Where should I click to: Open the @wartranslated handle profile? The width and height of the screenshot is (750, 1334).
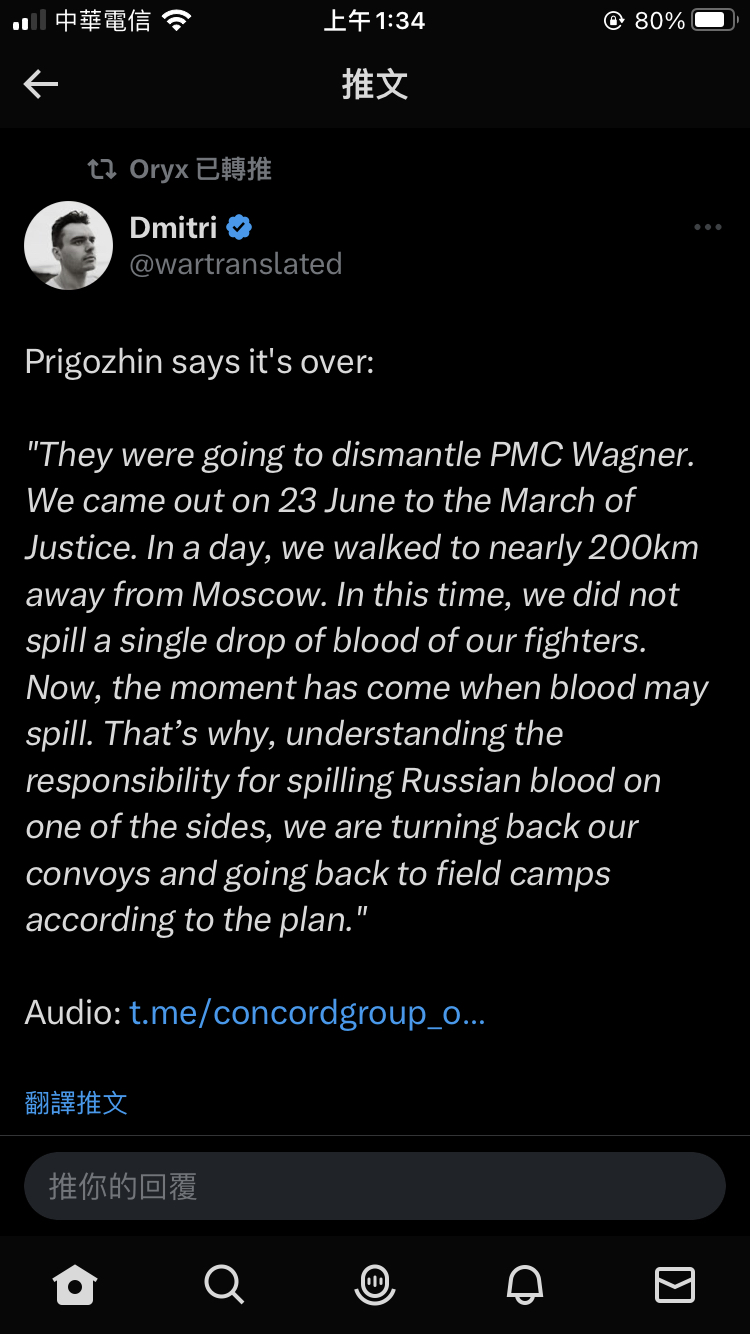[x=236, y=264]
